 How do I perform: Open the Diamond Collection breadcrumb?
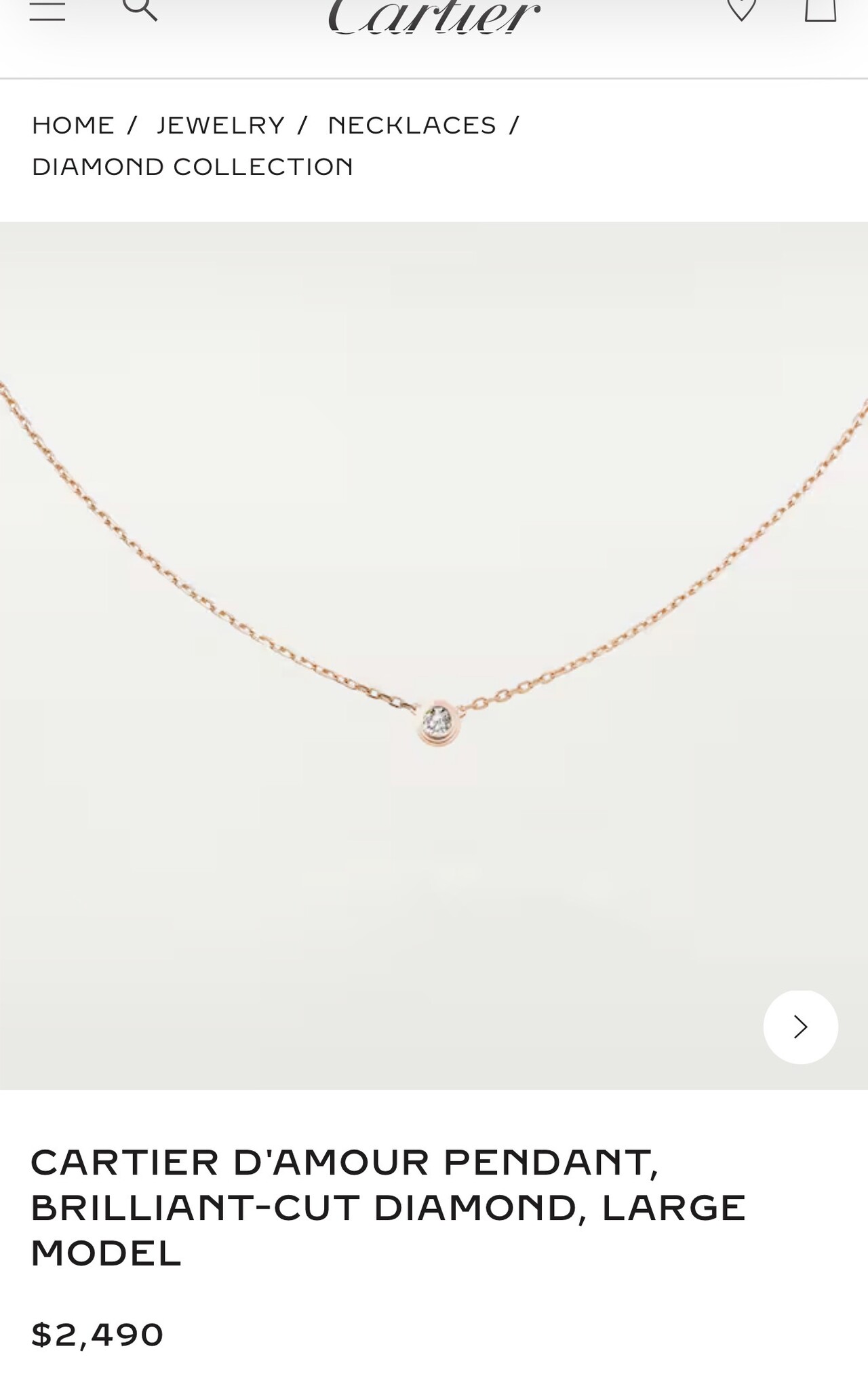[x=193, y=167]
